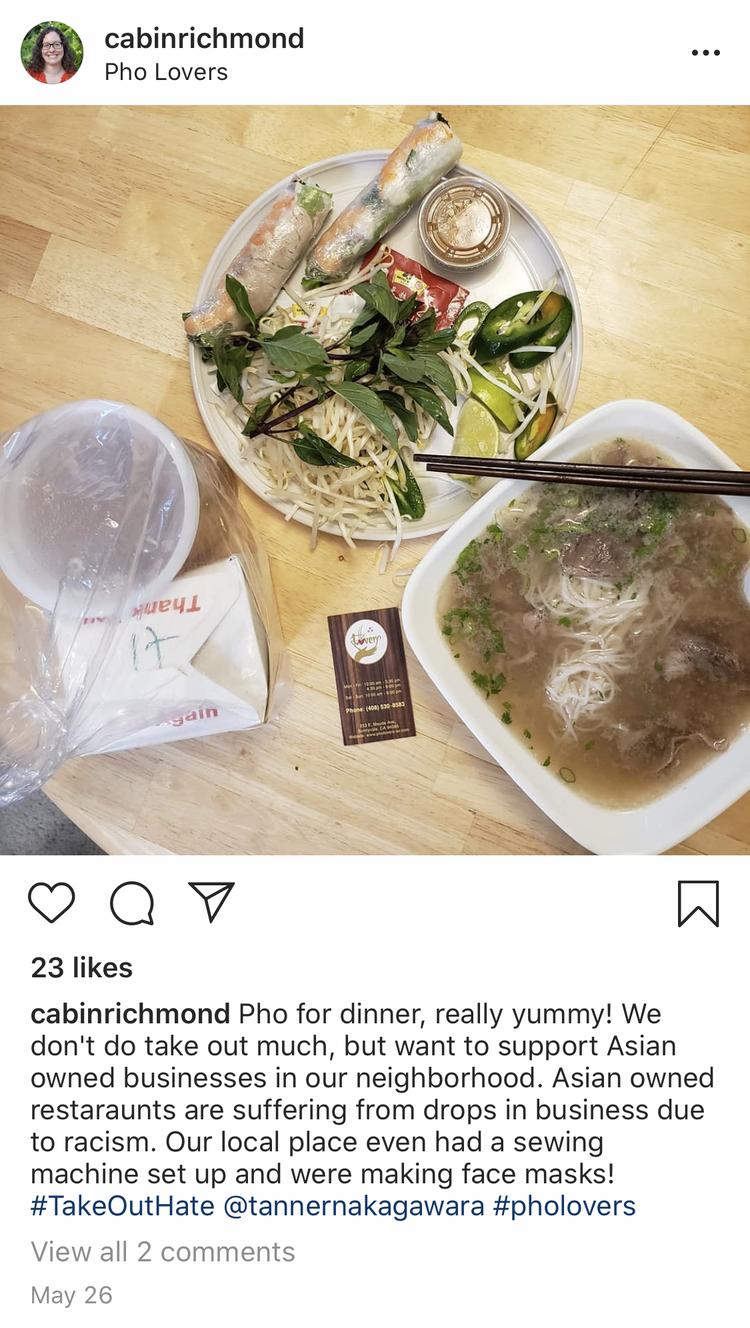
Task: Tap the pho meal photo
Action: pyautogui.click(x=375, y=480)
